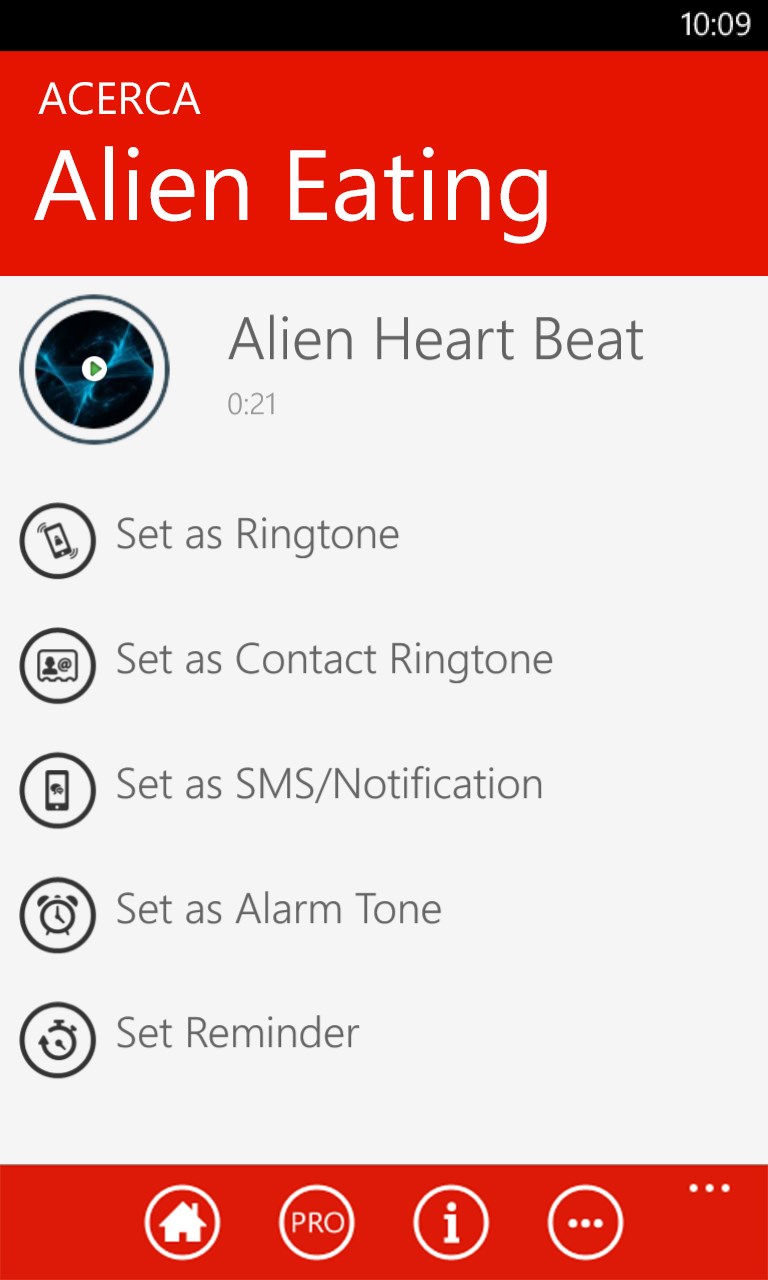Image resolution: width=768 pixels, height=1280 pixels.
Task: Tap the circled more options button
Action: (585, 1222)
